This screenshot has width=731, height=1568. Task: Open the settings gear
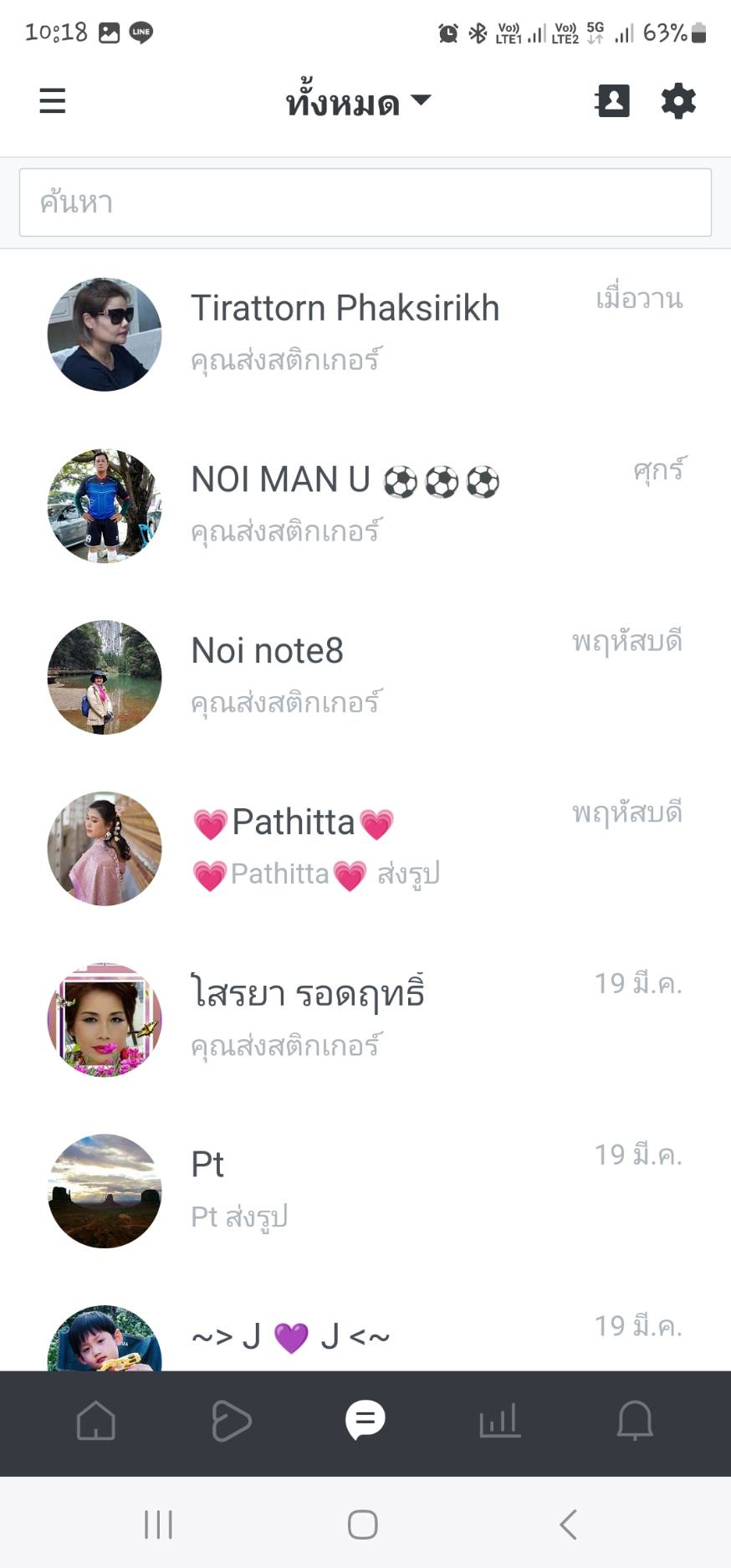[x=678, y=101]
